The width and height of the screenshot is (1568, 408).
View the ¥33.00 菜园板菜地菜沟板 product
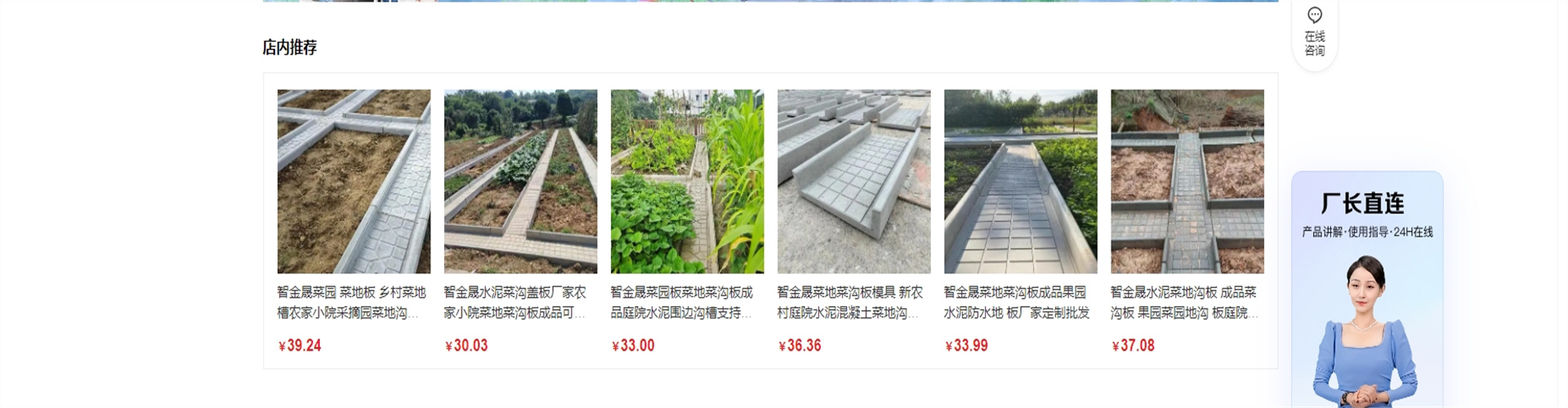pos(687,182)
